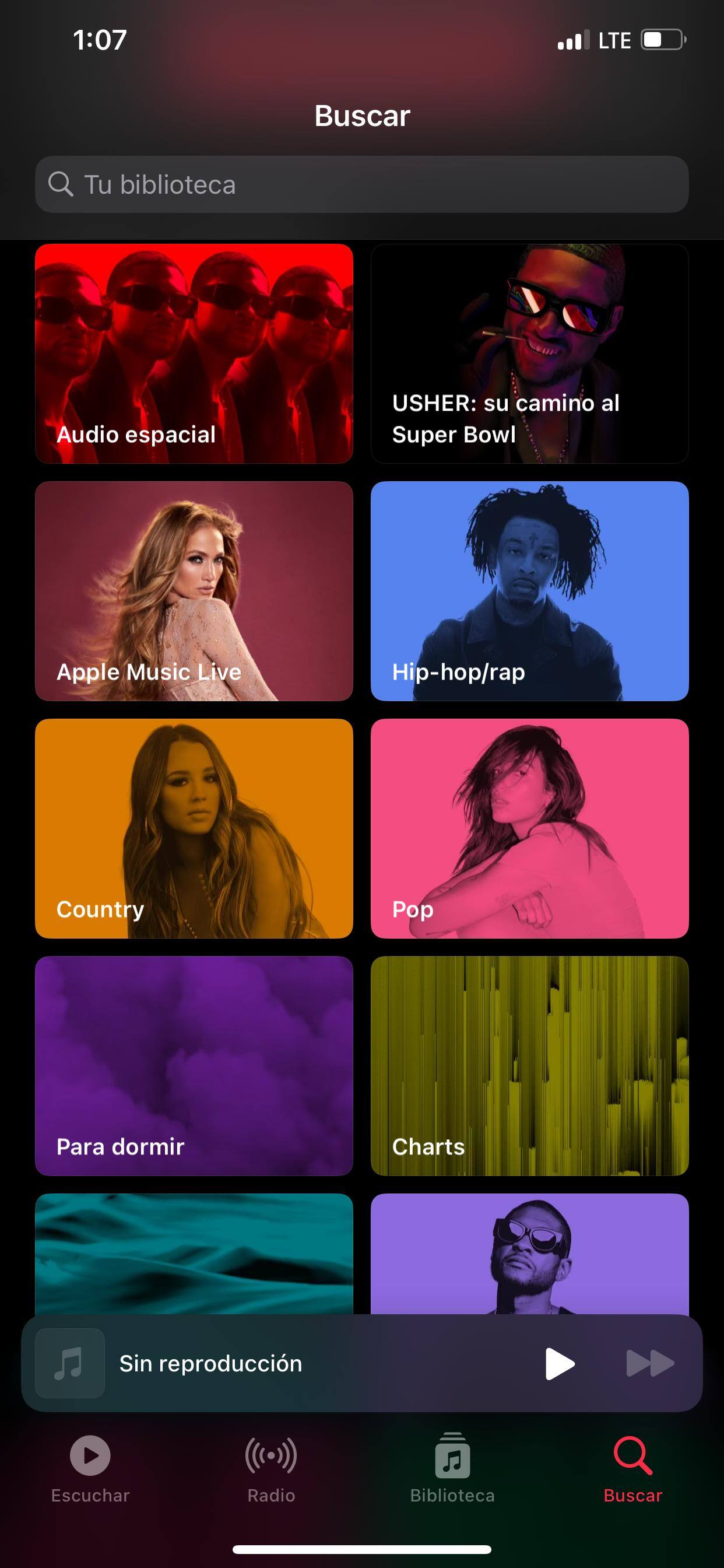This screenshot has width=724, height=1568.
Task: Open the Audio espacial category
Action: point(194,353)
